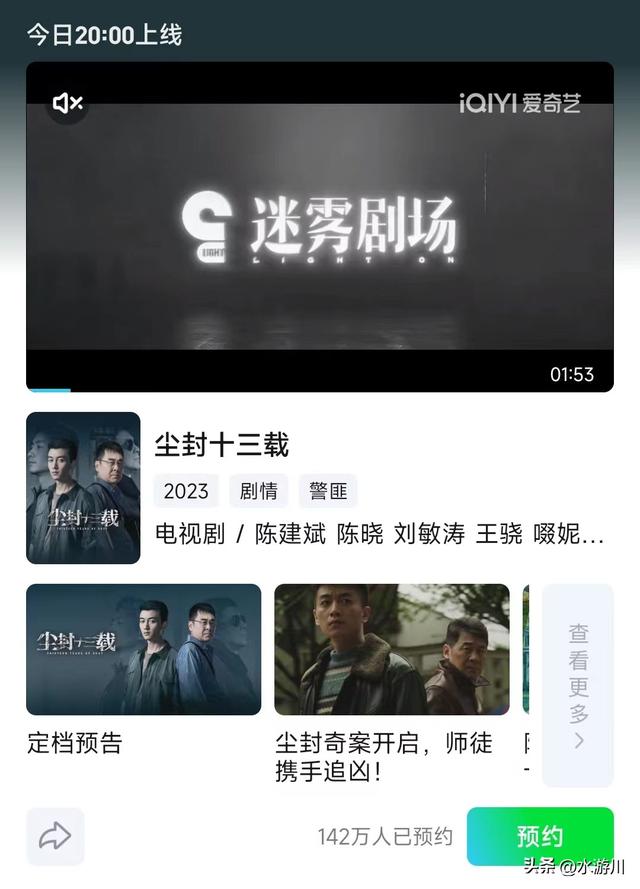The image size is (640, 889).
Task: Select the 警匪 genre chip
Action: 327,491
